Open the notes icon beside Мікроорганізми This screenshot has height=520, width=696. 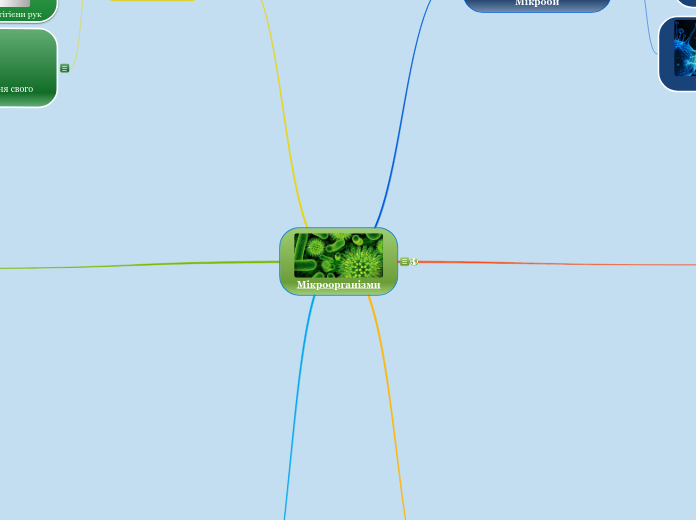404,262
